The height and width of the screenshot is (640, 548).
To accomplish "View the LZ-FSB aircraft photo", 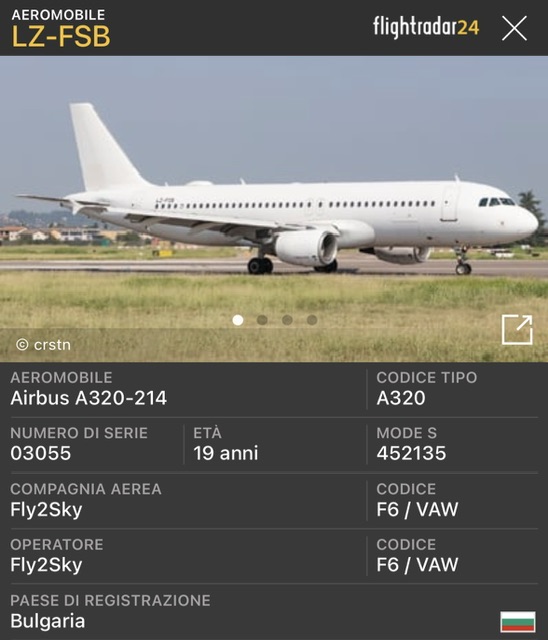I will [274, 209].
